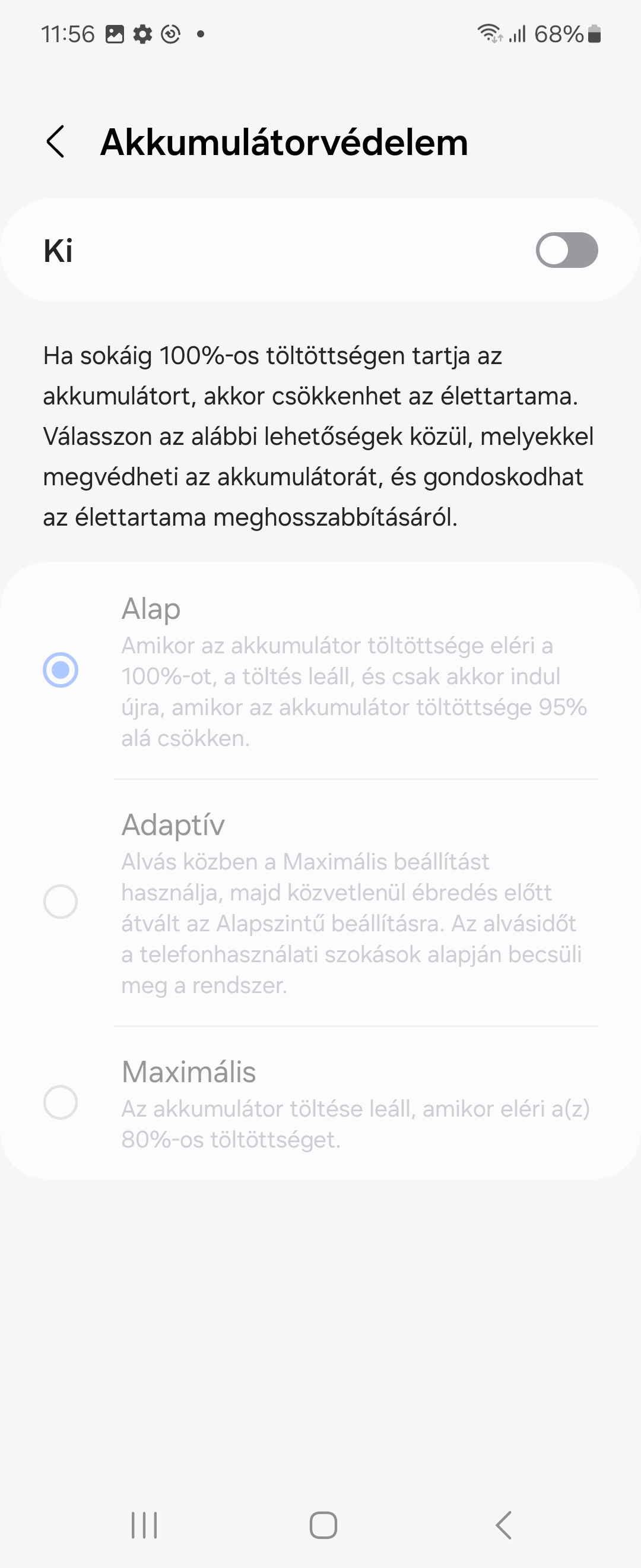The image size is (641, 1568).
Task: Select the Alap protection option
Action: pos(61,669)
